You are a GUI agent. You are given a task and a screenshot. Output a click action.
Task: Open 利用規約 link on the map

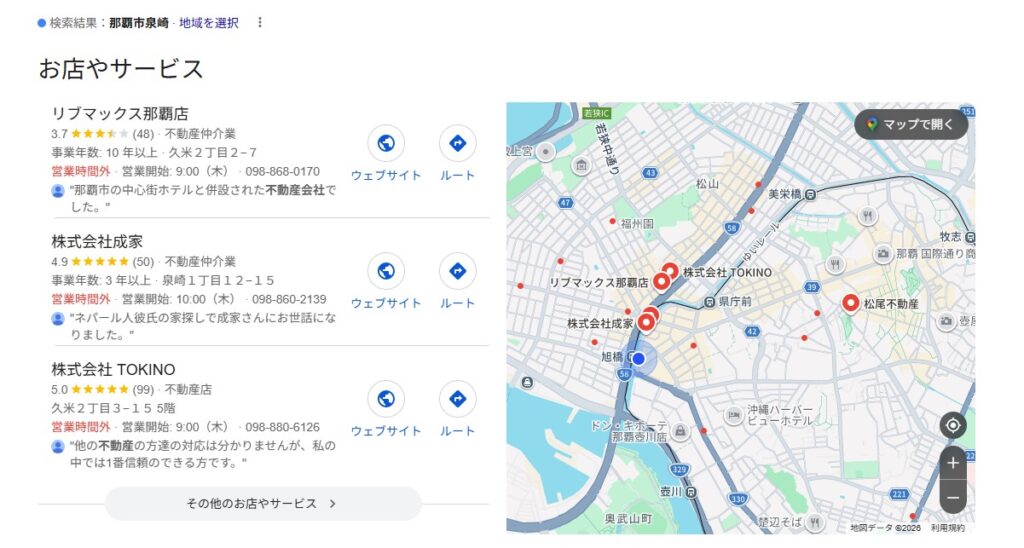coord(948,527)
